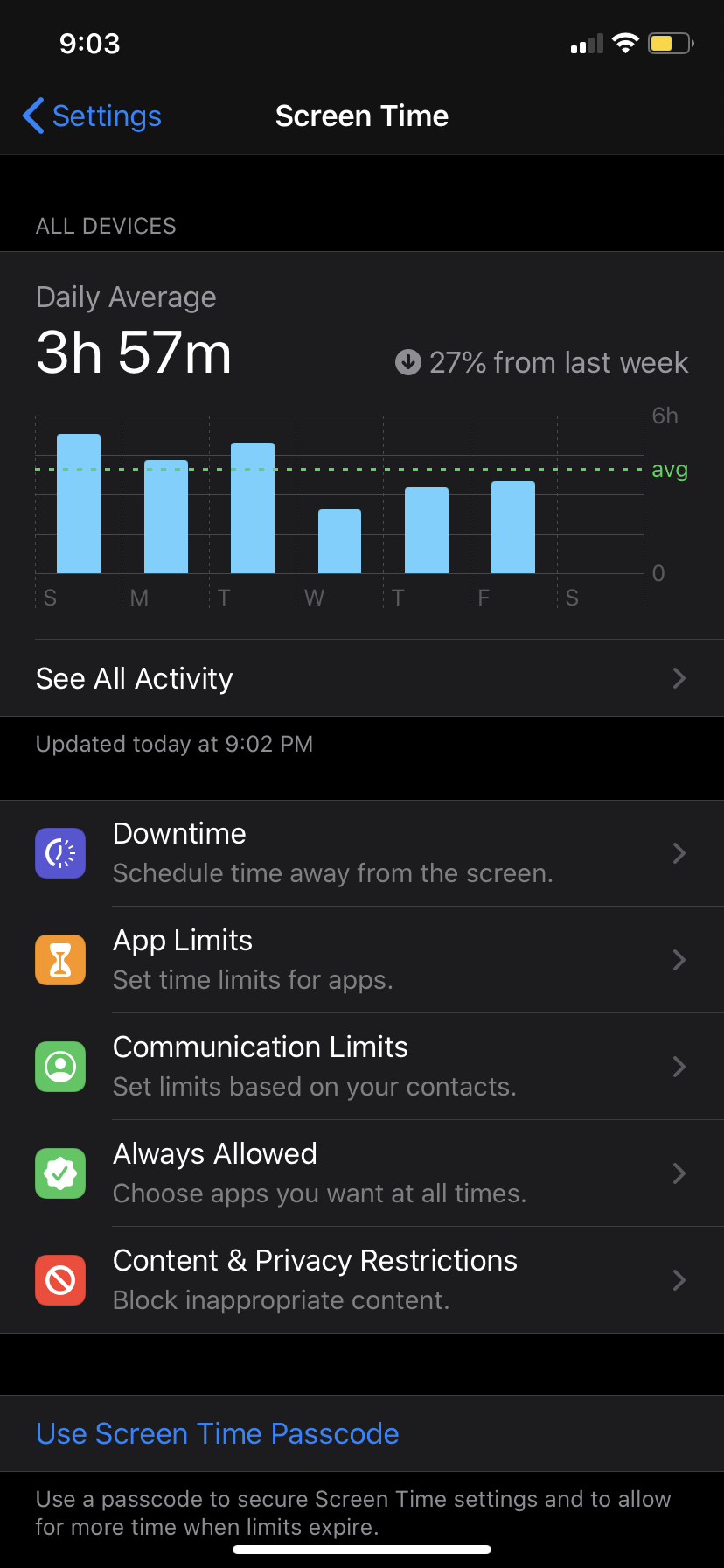Expand the See All Activity chevron
The width and height of the screenshot is (724, 1568).
click(x=679, y=677)
